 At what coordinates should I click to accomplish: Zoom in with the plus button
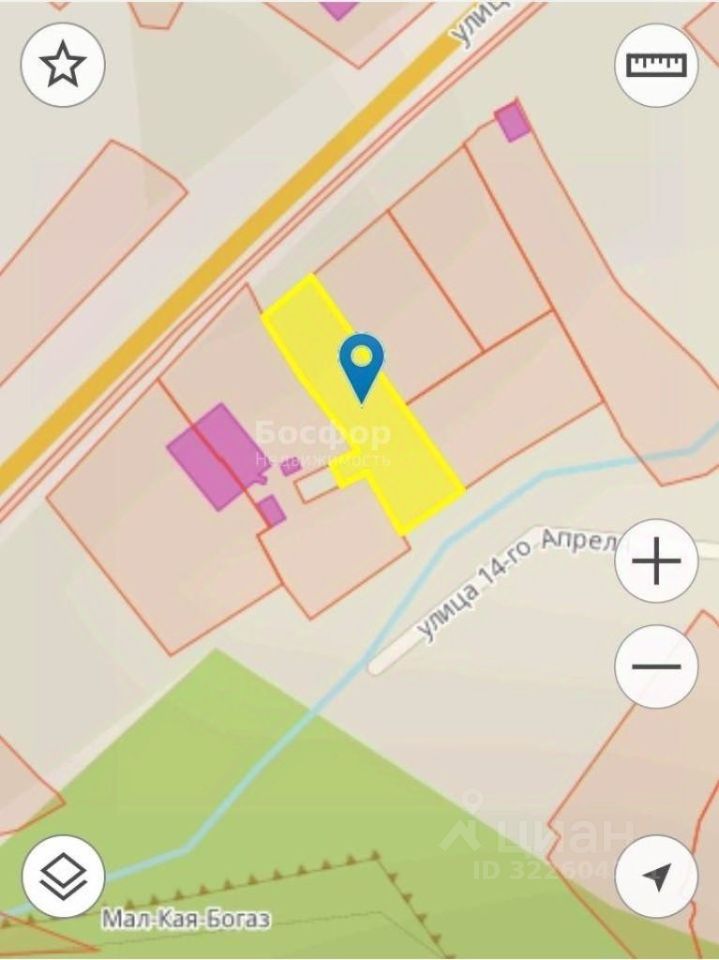(656, 563)
